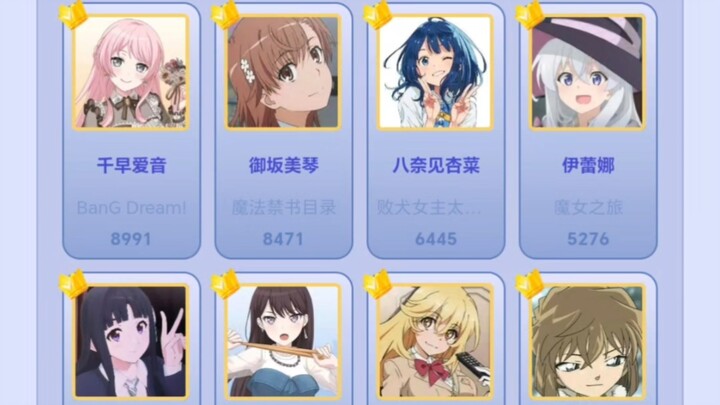View the 八奈见杏菜 character card
Screen dimensions: 720x405
[x=435, y=130]
